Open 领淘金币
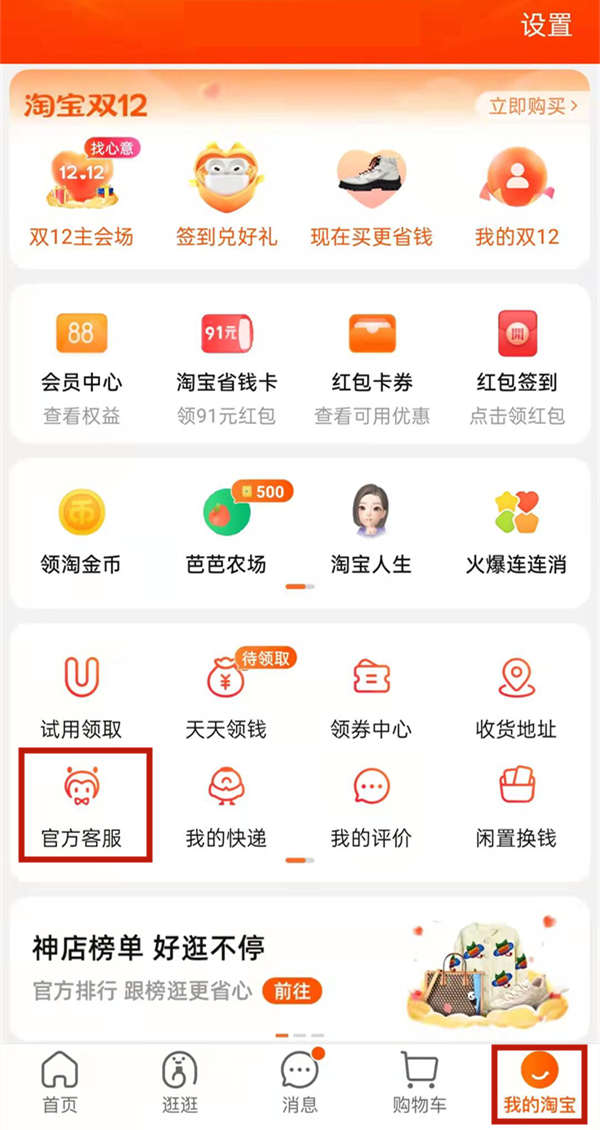600x1130 pixels. 81,530
